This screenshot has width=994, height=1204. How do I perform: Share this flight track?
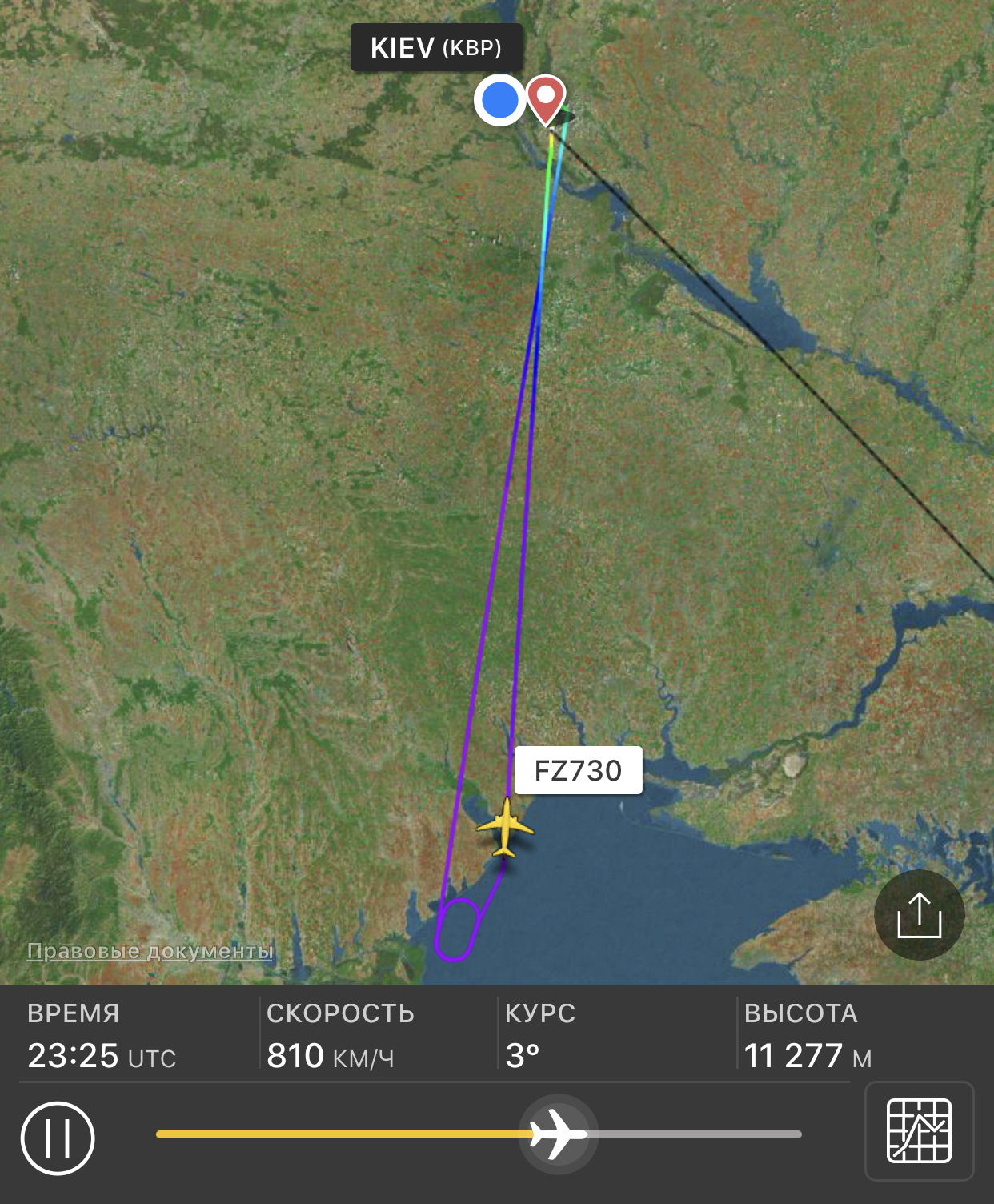pos(919,915)
